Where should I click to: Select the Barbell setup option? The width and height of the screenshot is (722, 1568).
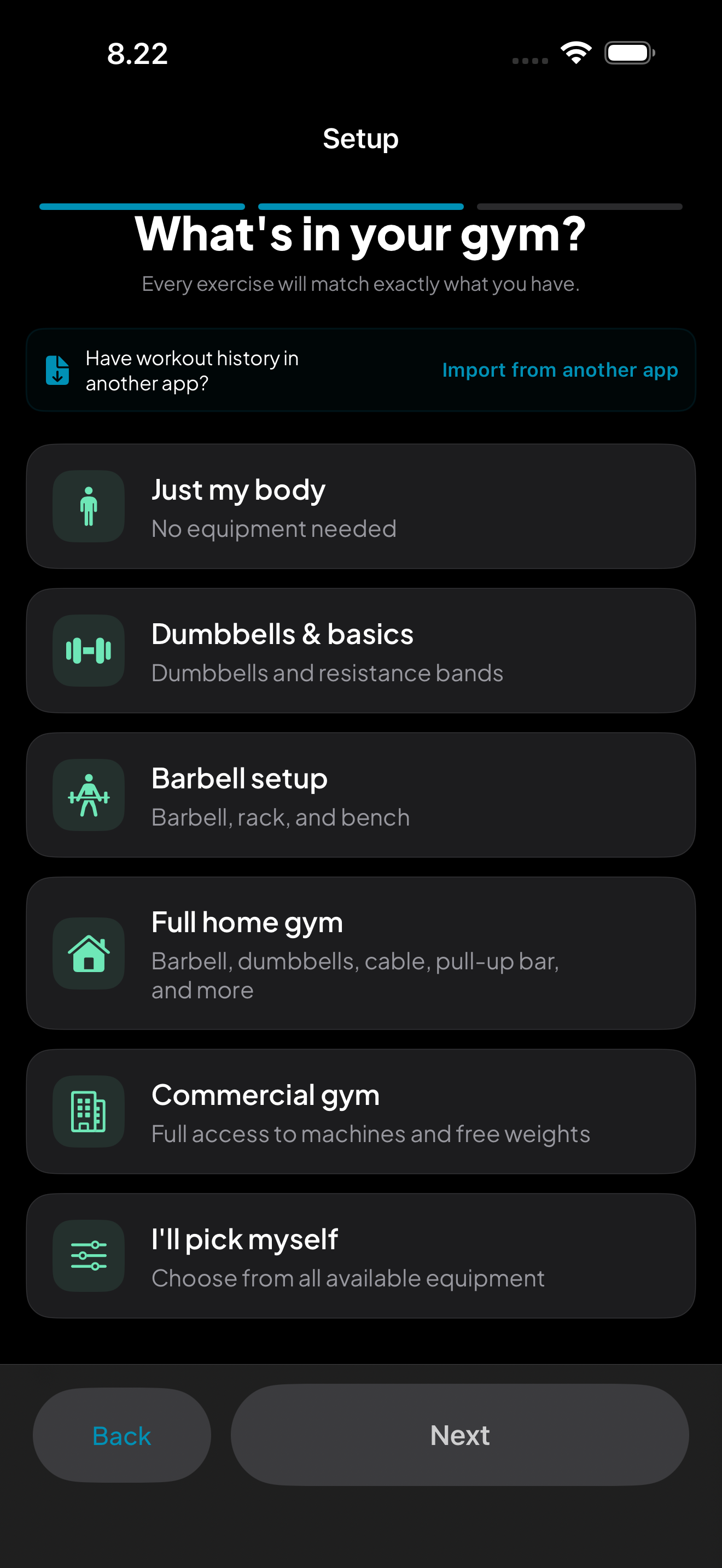(x=361, y=794)
